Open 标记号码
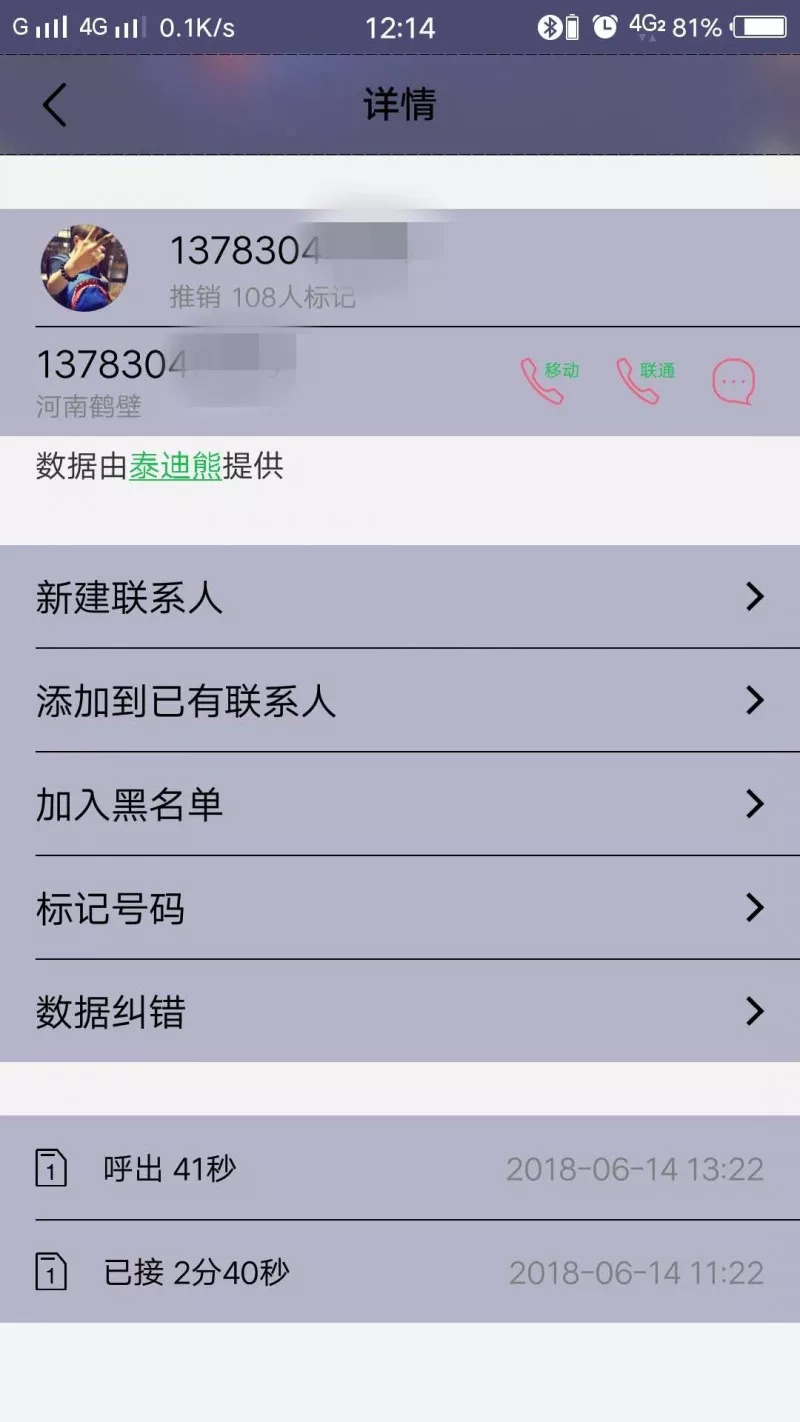This screenshot has width=800, height=1422. [400, 908]
